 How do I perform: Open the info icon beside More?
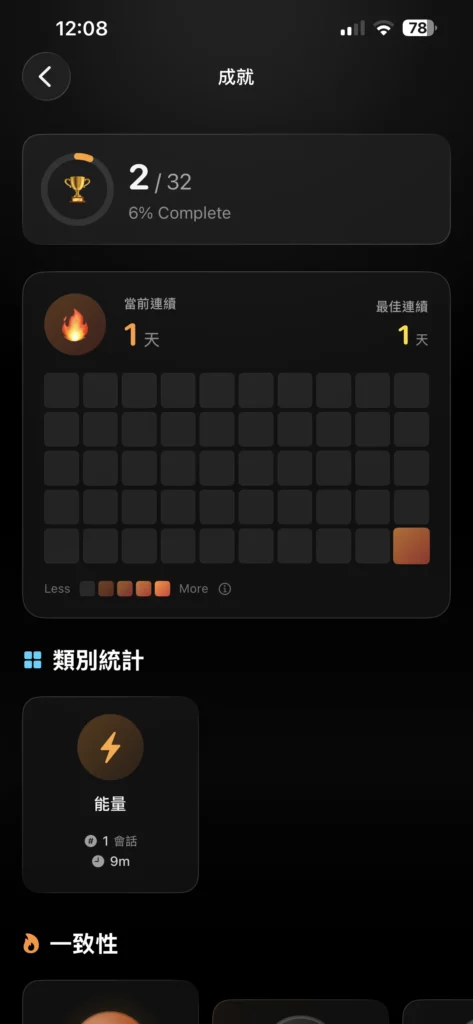click(225, 589)
